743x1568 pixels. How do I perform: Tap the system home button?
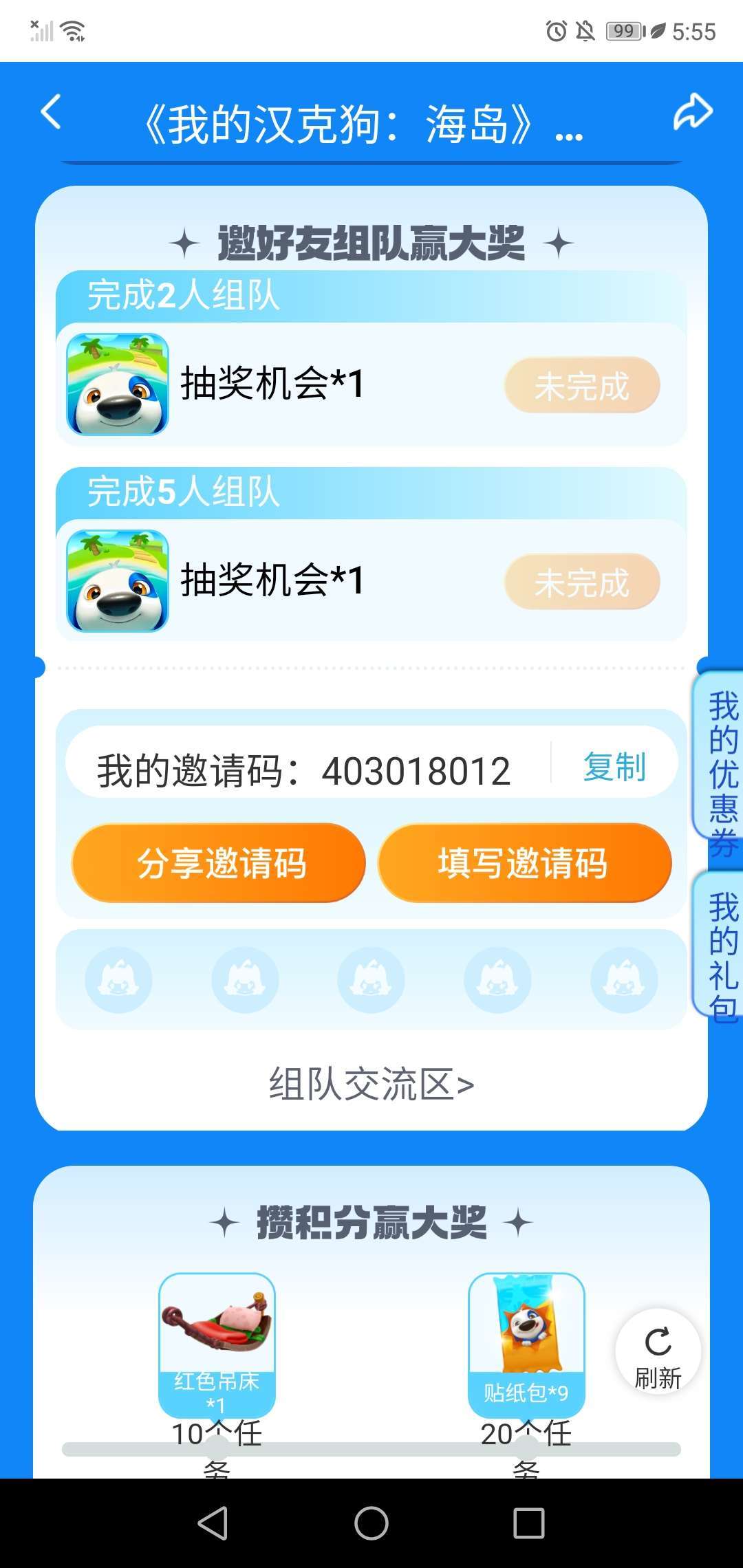click(x=371, y=1523)
